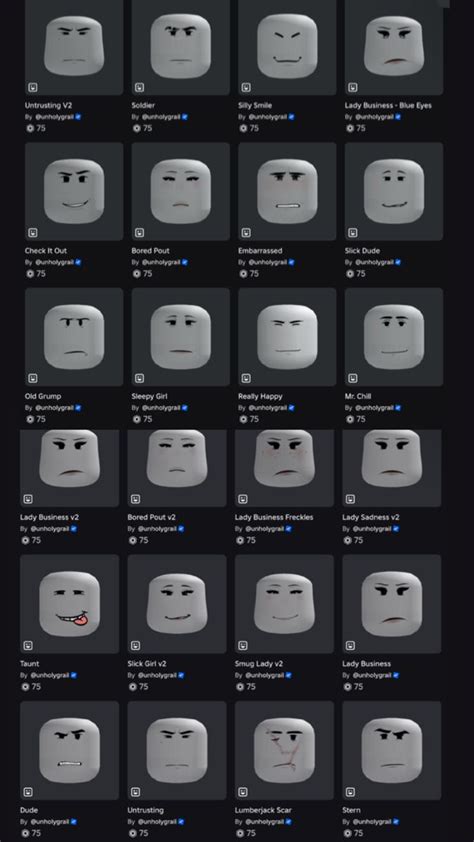Open the Smug Lady v2 face
This screenshot has width=474, height=842.
[284, 604]
